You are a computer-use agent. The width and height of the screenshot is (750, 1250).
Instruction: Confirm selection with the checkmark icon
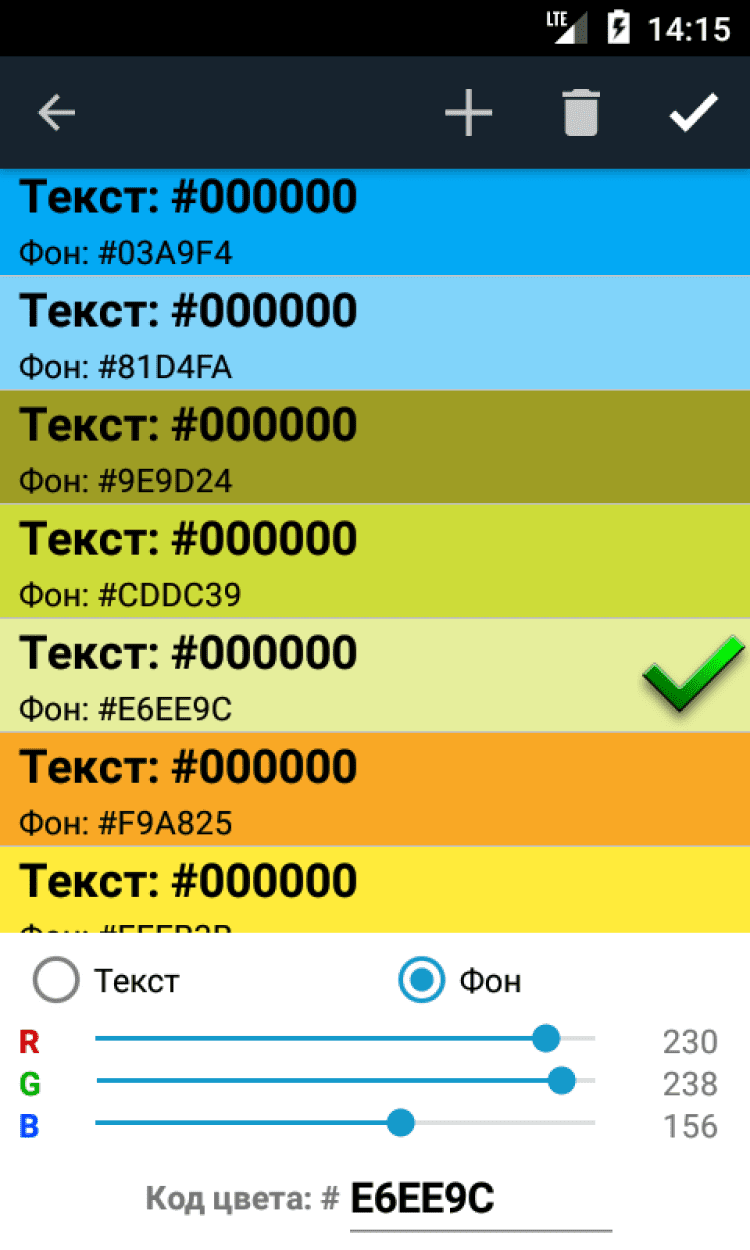click(694, 112)
